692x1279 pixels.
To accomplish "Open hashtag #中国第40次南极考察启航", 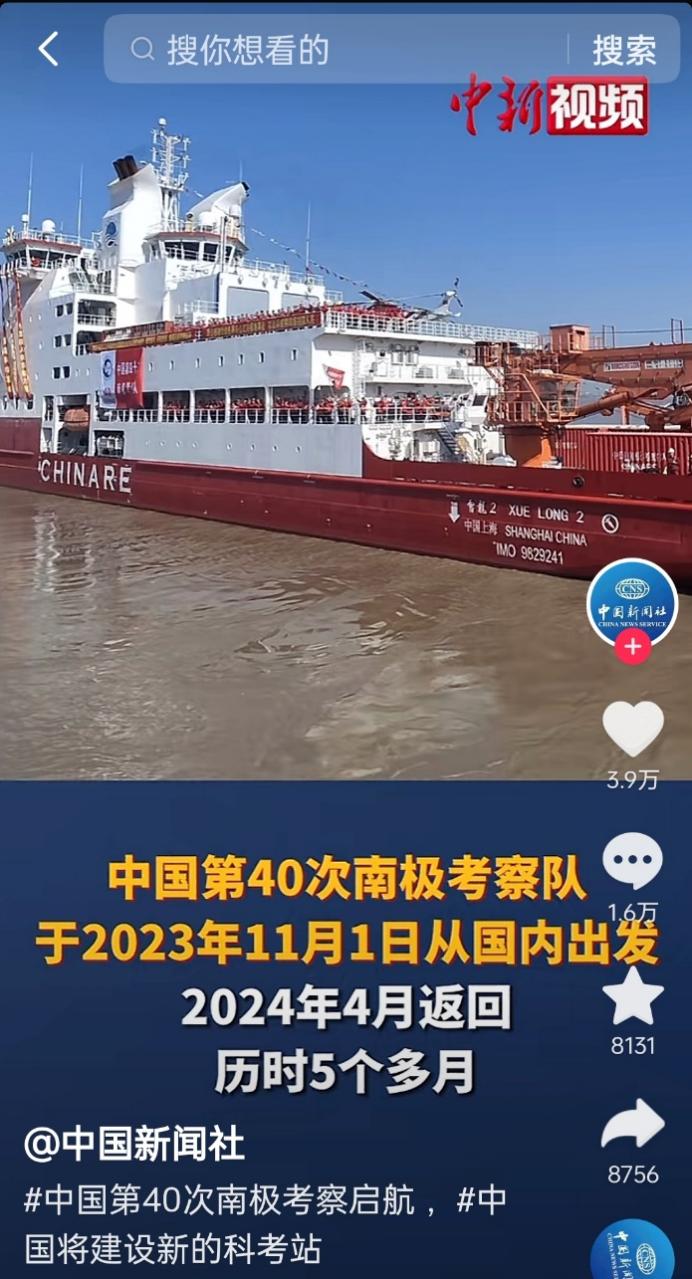I will (230, 1200).
